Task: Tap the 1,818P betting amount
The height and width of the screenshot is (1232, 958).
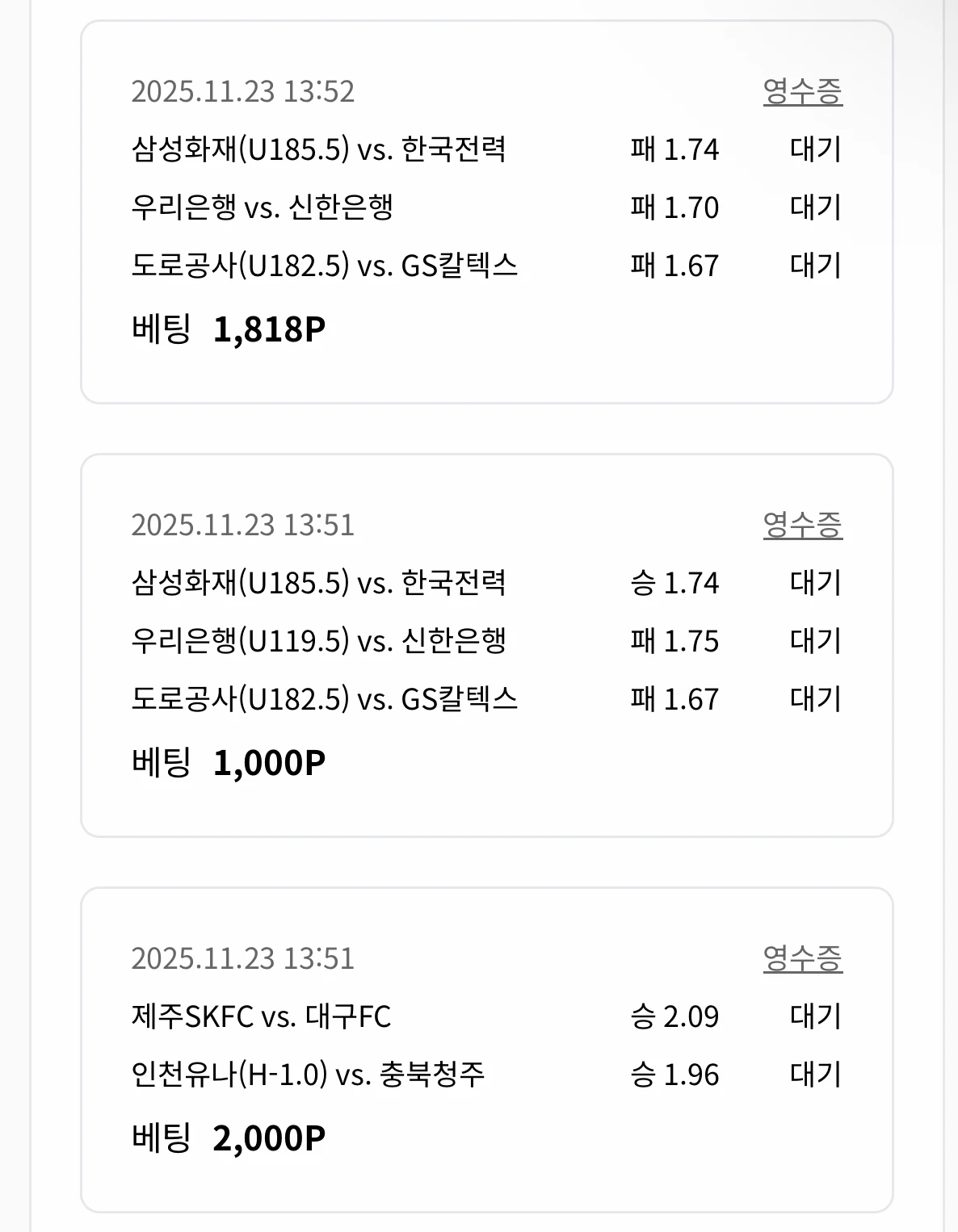Action: [x=269, y=326]
